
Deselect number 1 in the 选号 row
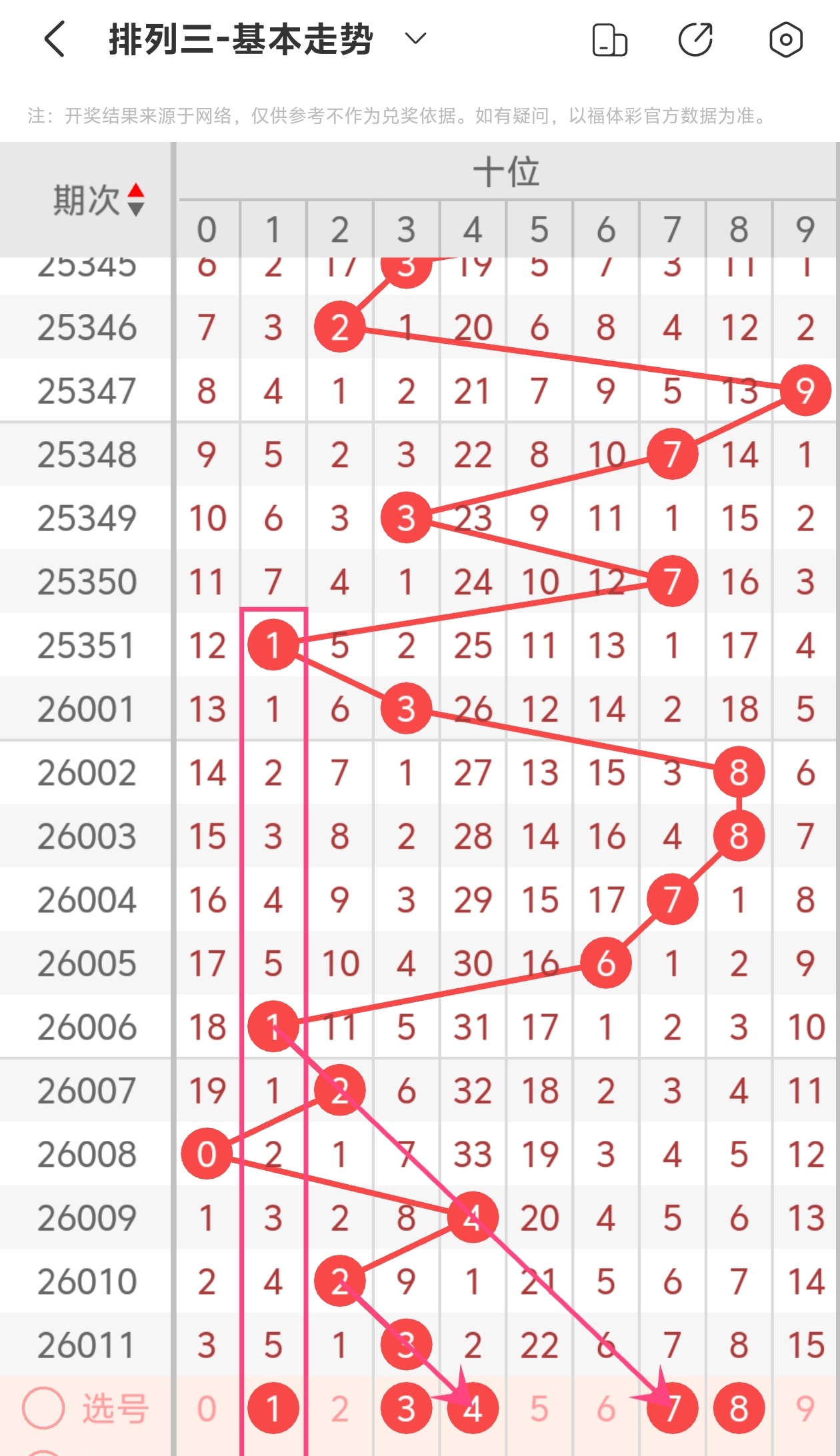coord(273,1409)
